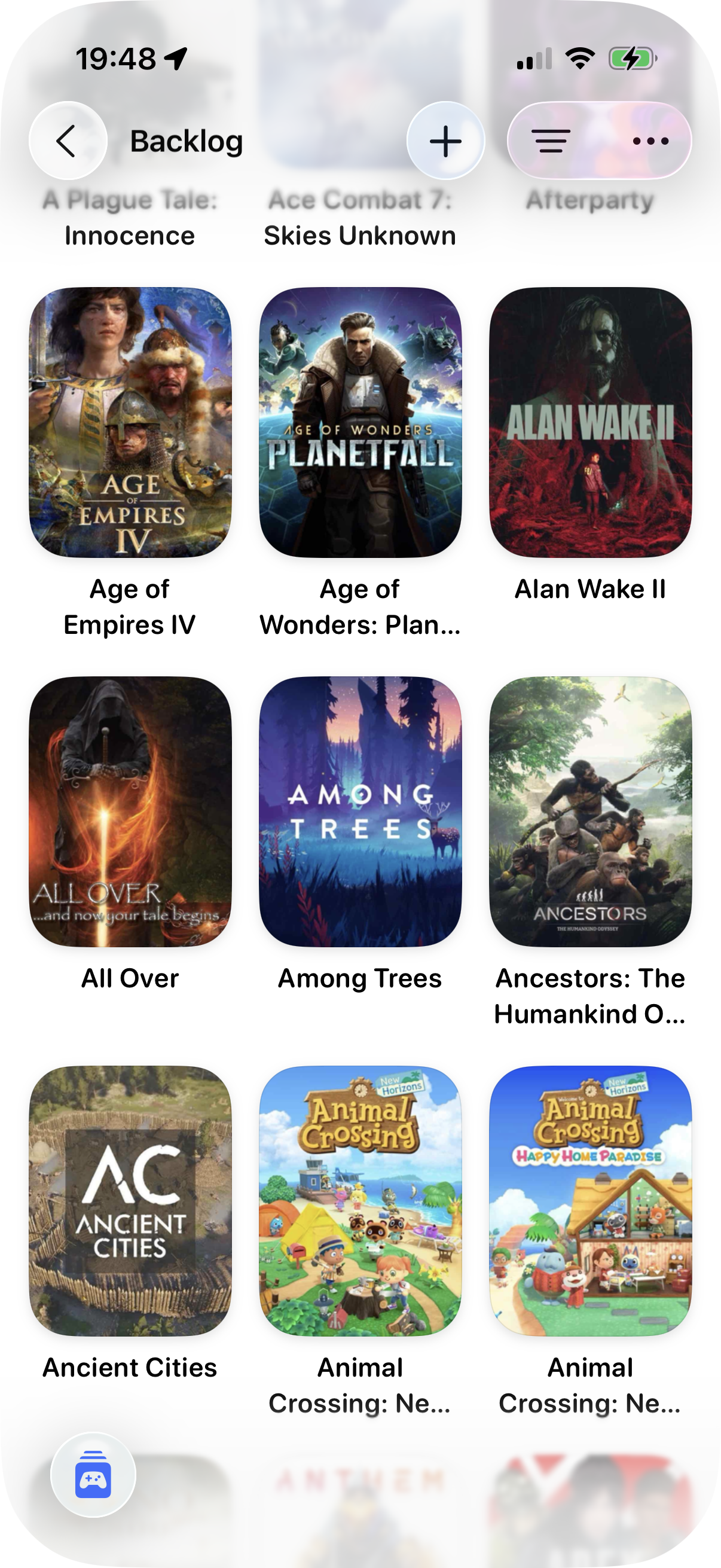
Task: Open Ancient Cities
Action: (130, 1201)
